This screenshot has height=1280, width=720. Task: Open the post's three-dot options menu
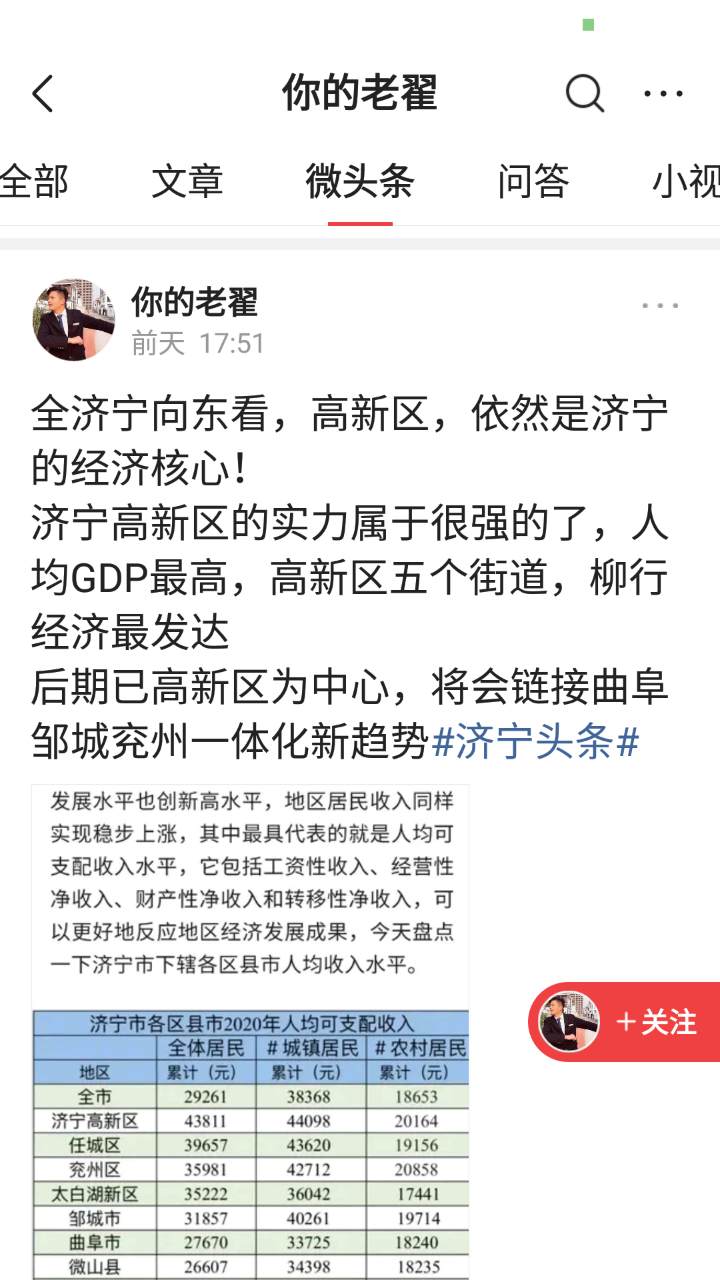click(660, 306)
